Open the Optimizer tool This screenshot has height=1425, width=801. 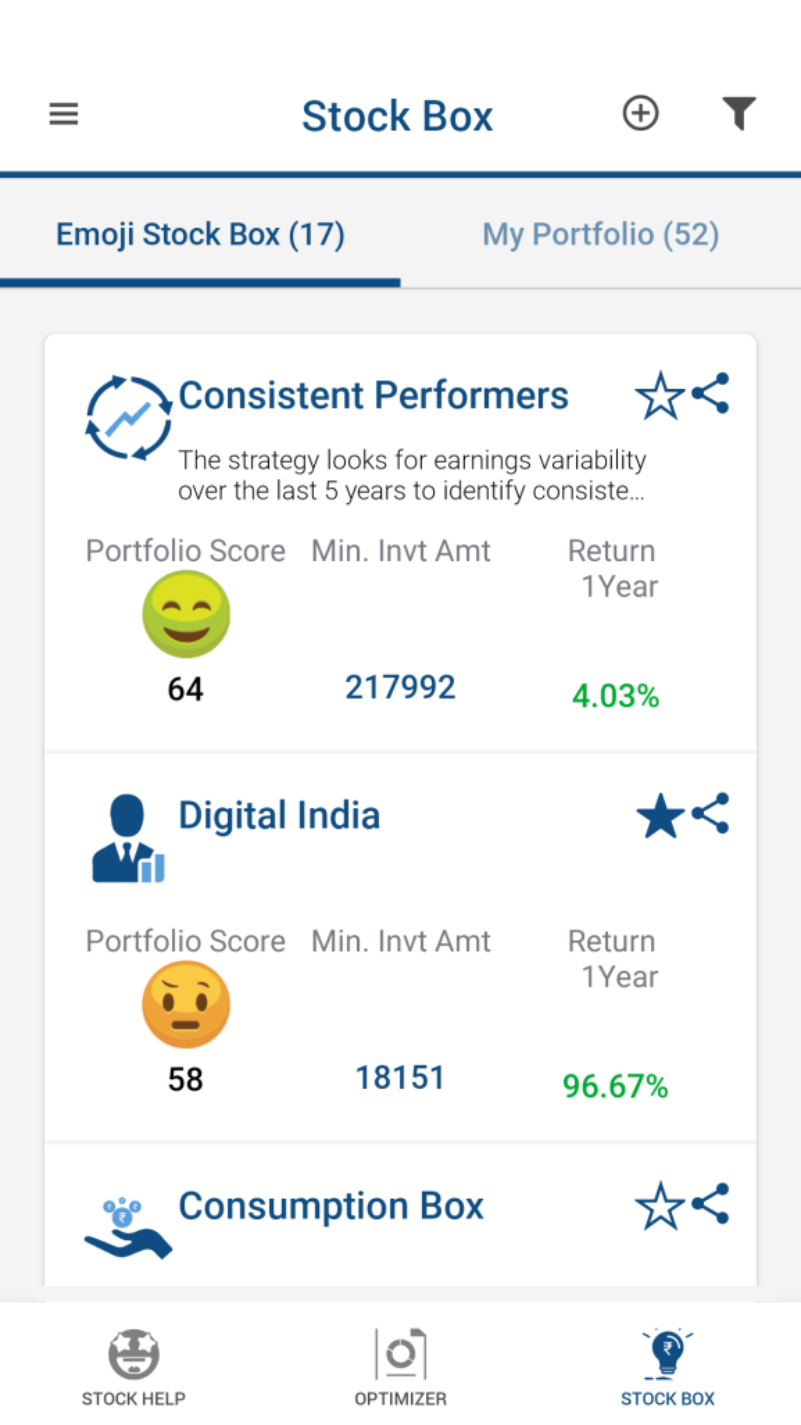tap(400, 1365)
